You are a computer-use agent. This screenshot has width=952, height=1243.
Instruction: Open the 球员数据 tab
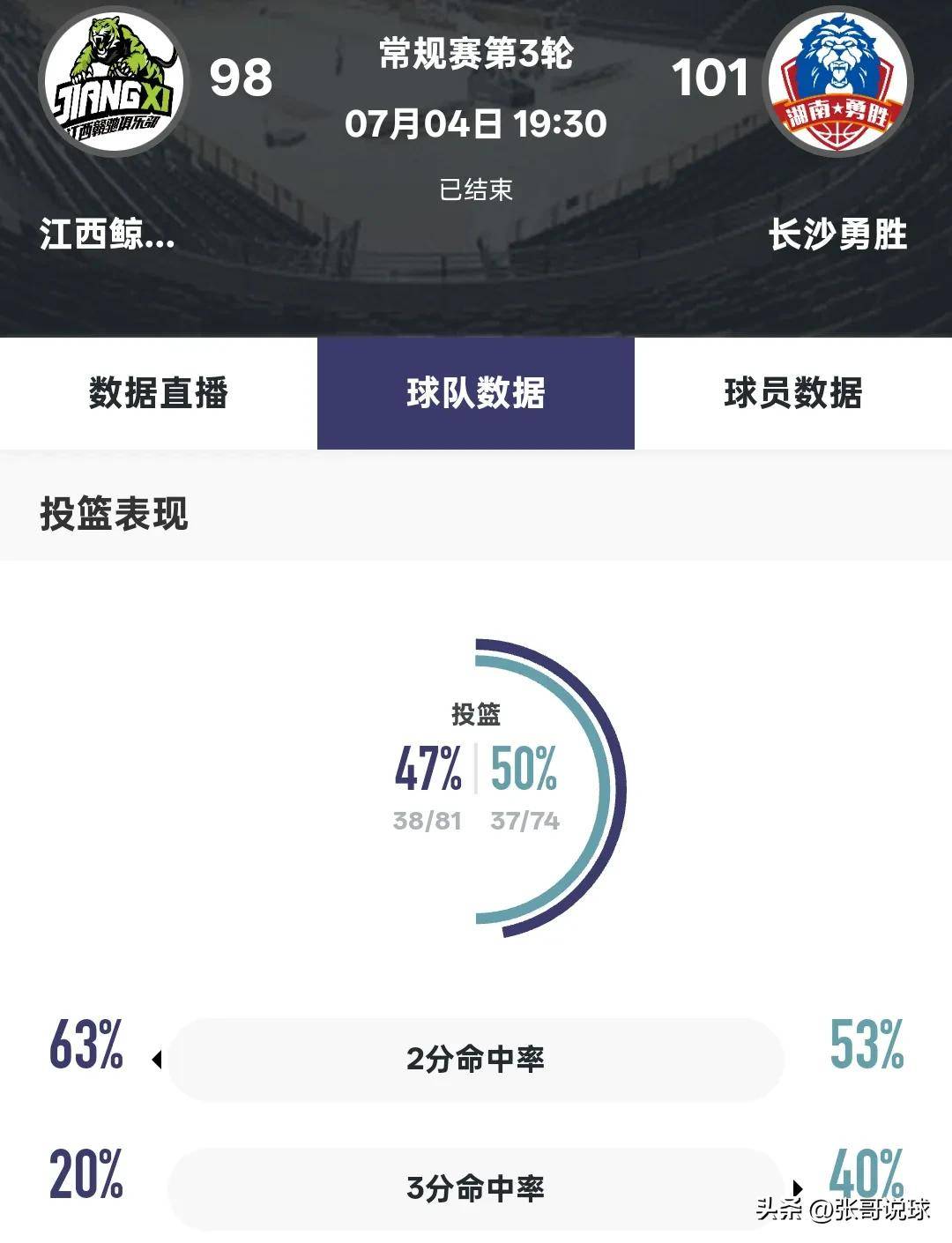point(793,394)
